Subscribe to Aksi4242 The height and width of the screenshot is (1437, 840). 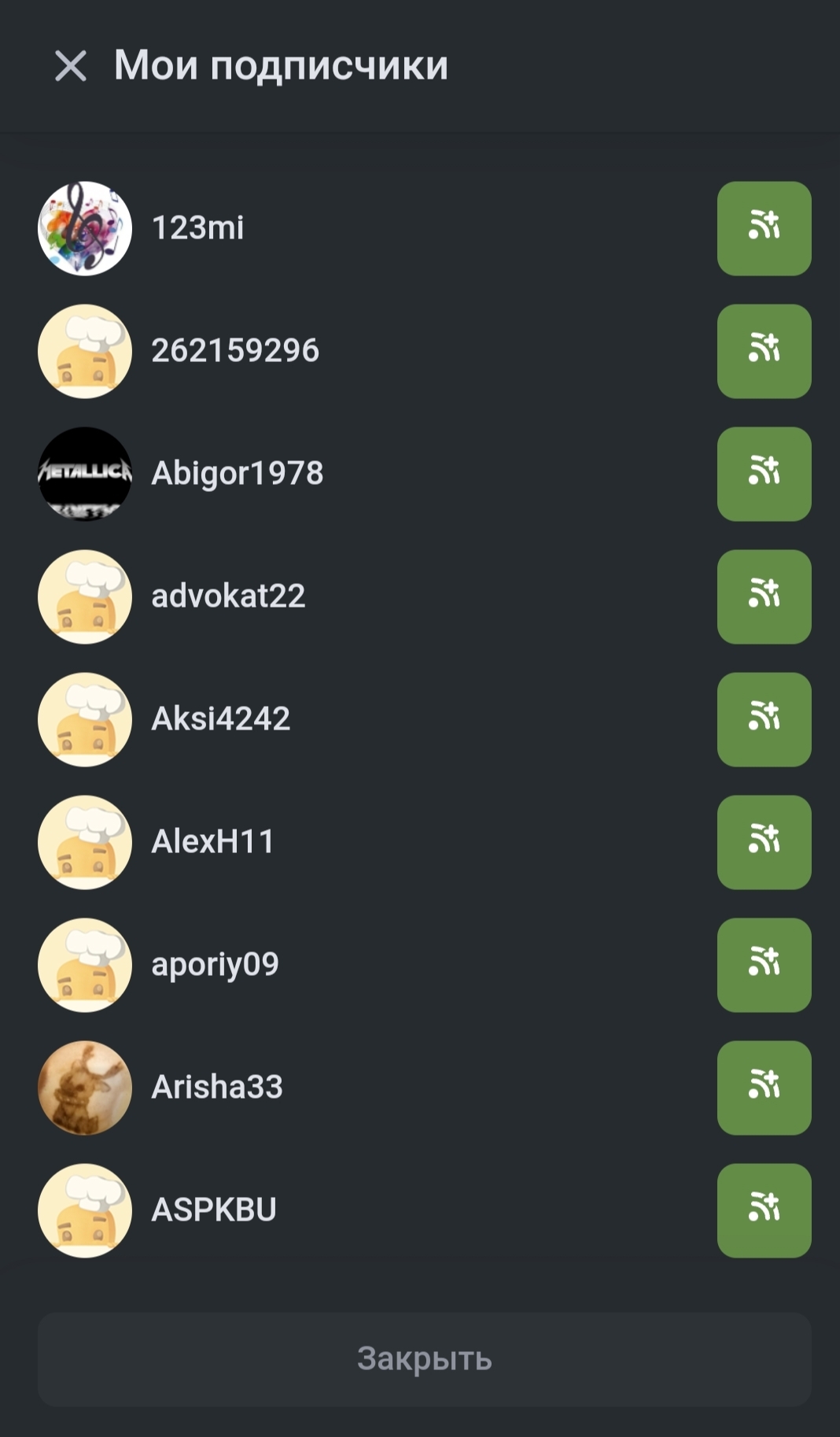click(x=764, y=719)
